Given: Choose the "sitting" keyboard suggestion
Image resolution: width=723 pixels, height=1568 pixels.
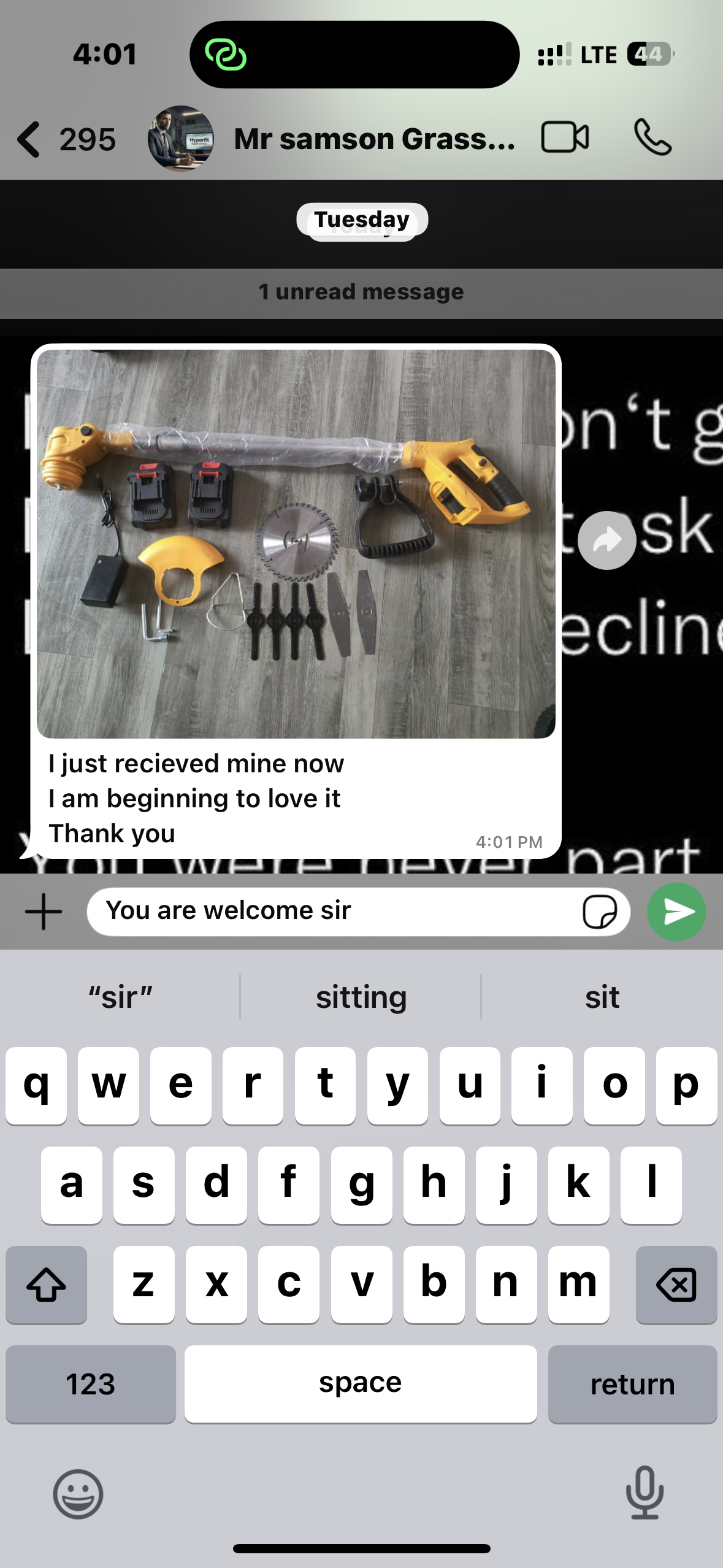Looking at the screenshot, I should [x=361, y=997].
